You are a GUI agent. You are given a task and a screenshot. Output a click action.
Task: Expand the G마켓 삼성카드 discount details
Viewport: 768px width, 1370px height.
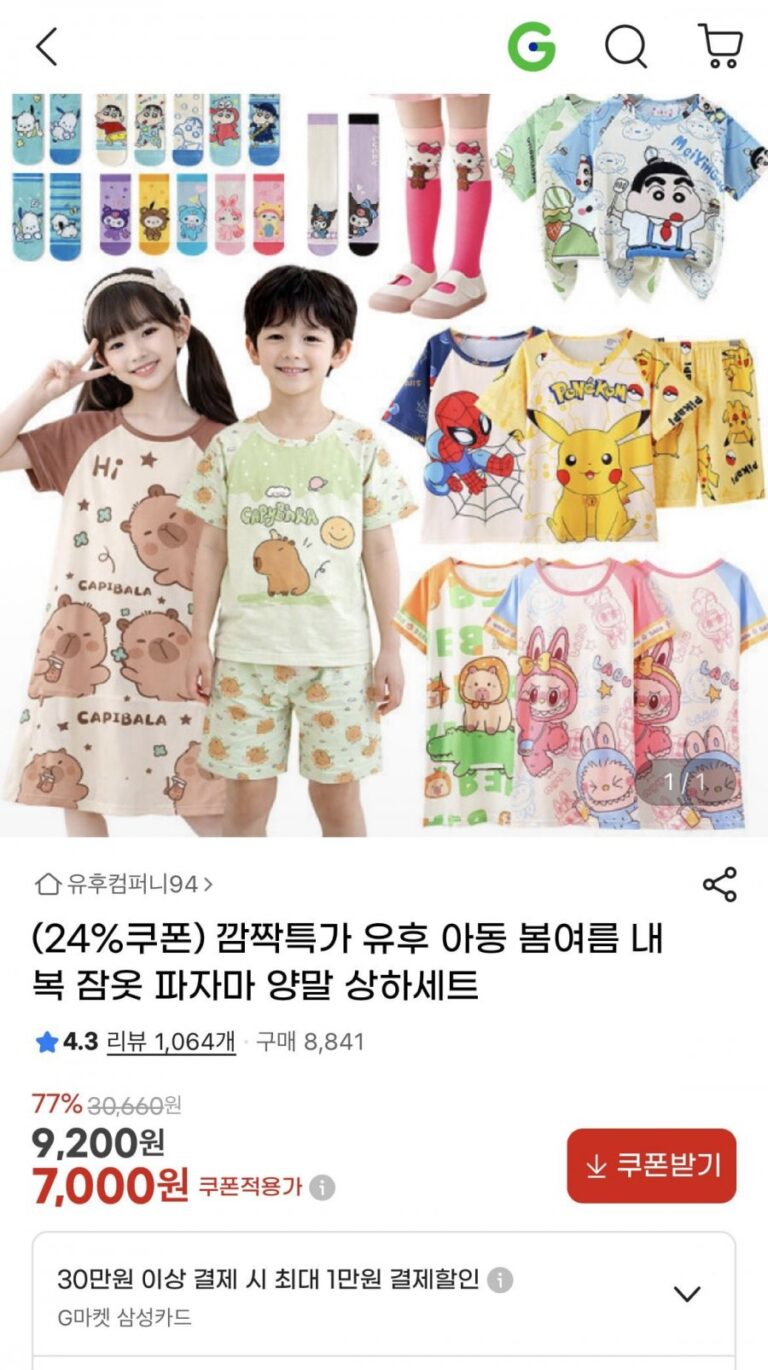(686, 1294)
